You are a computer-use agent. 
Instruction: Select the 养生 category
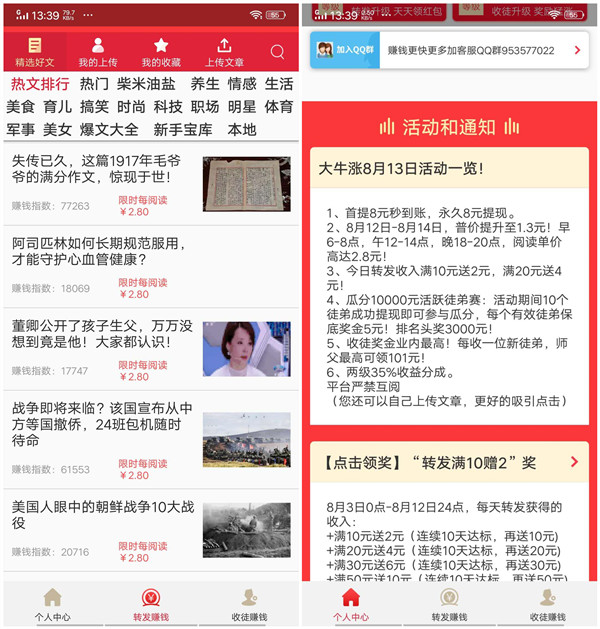pyautogui.click(x=204, y=84)
